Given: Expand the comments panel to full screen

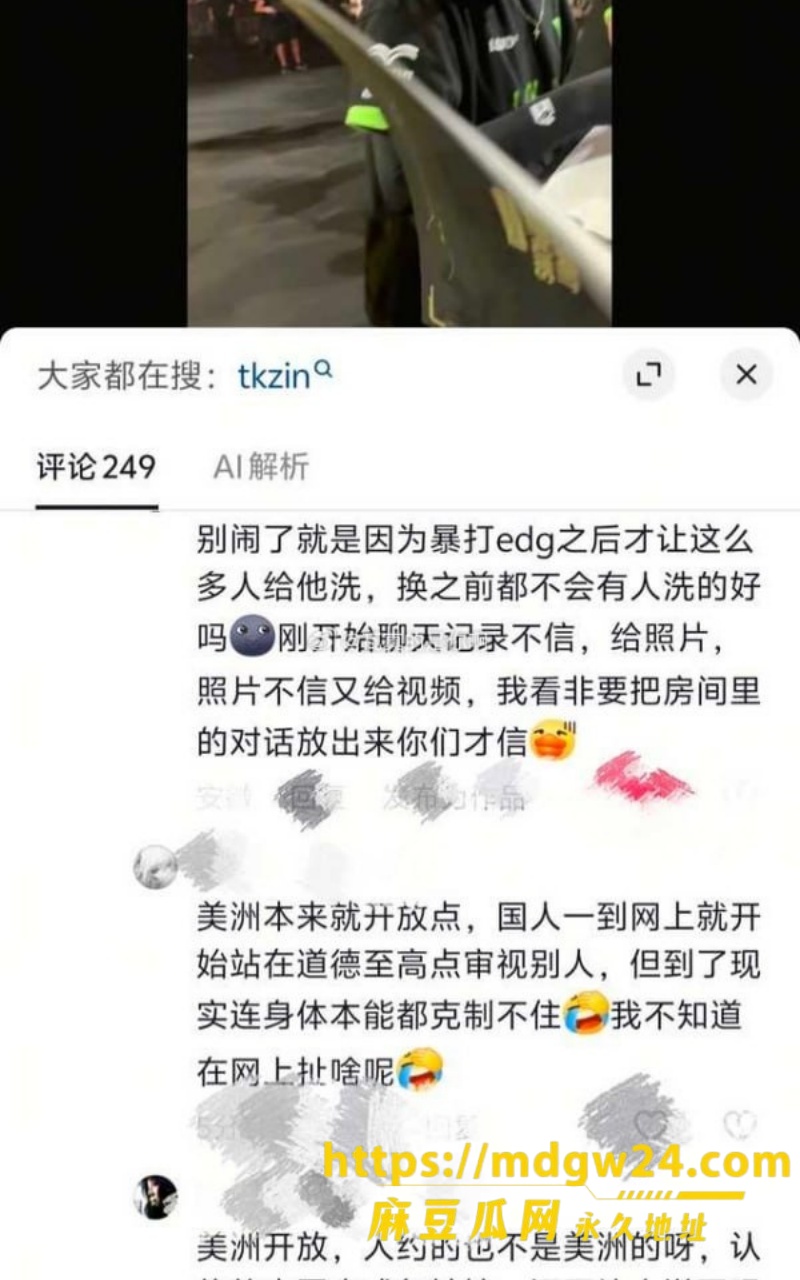Looking at the screenshot, I should 649,375.
